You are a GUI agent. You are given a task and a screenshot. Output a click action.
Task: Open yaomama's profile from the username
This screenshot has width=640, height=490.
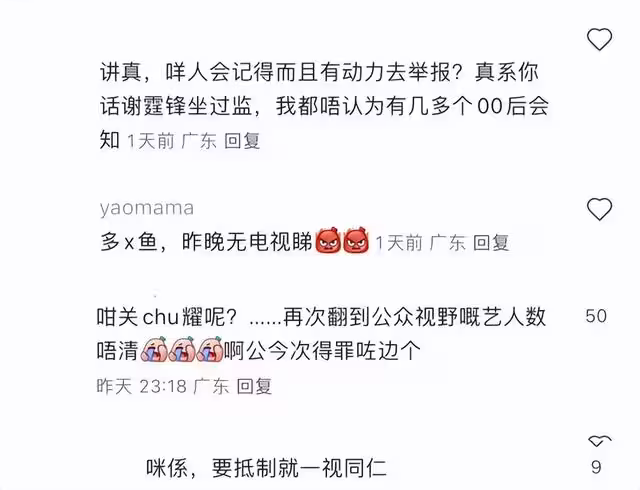tap(147, 208)
